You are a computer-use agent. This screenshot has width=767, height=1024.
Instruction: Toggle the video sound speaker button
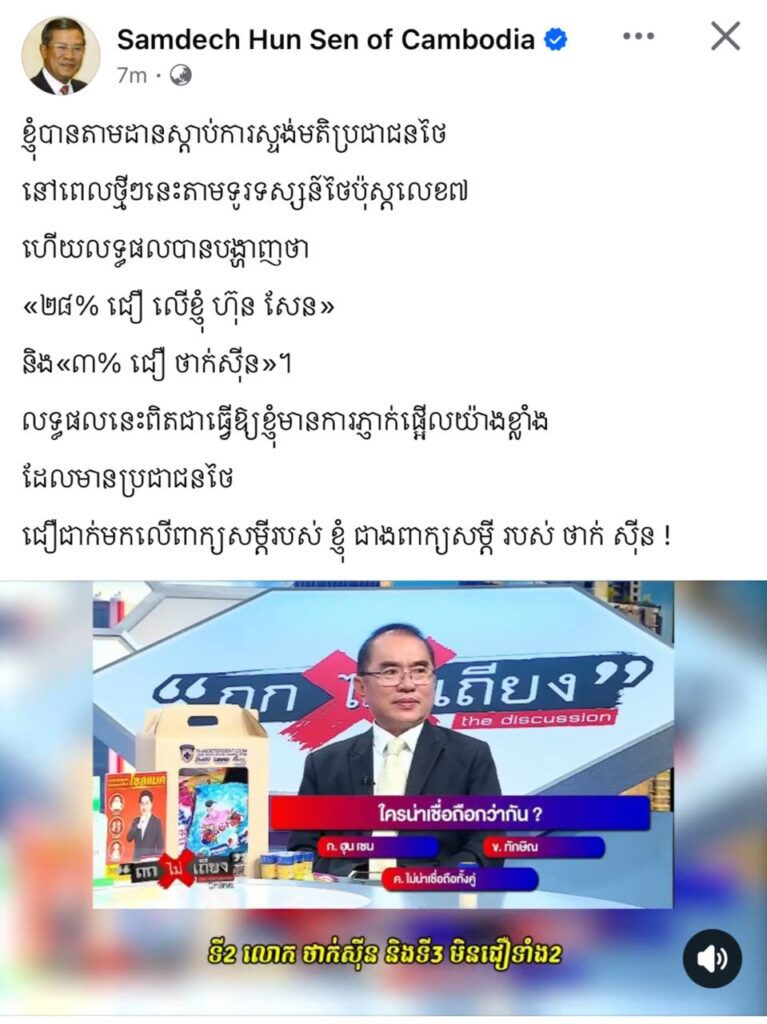pos(712,959)
